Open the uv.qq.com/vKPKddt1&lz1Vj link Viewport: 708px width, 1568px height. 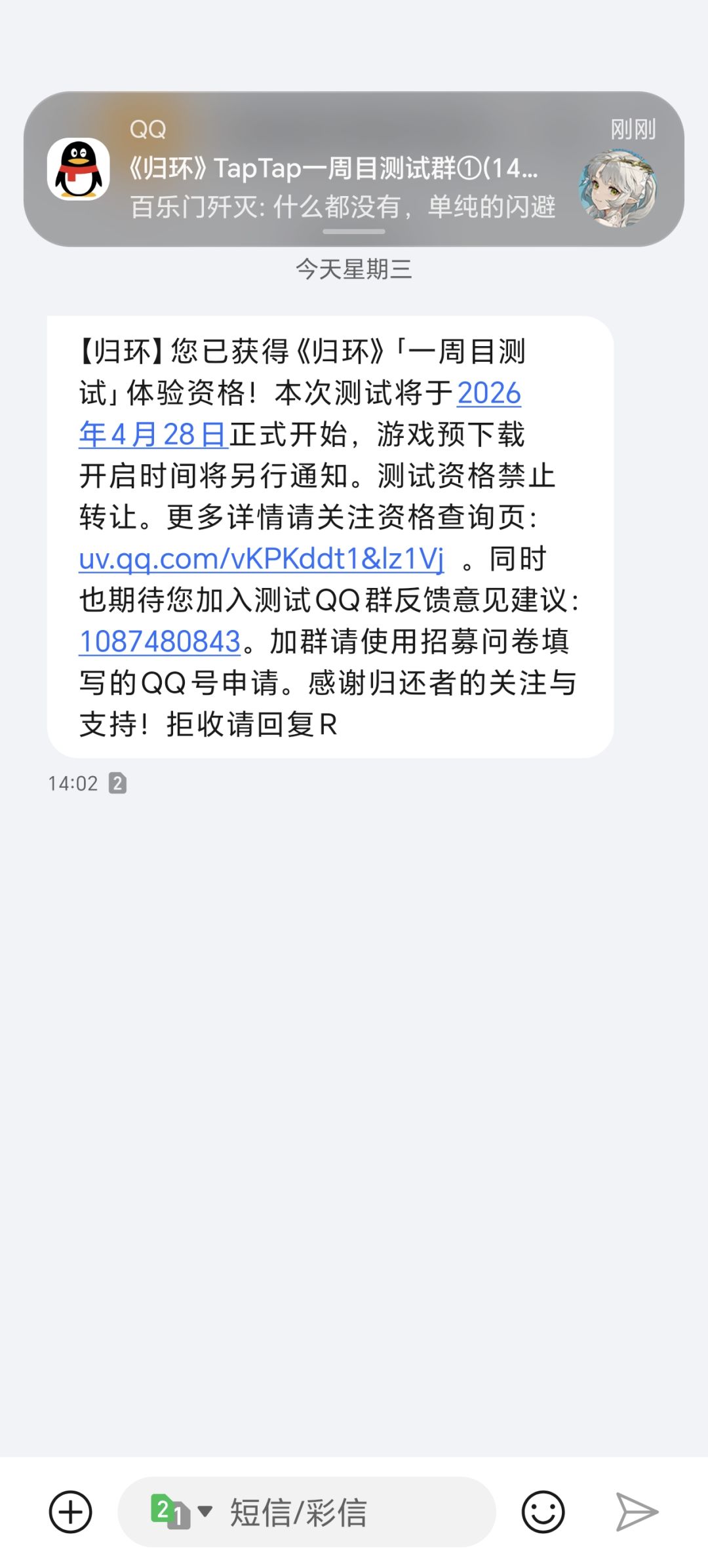tap(262, 559)
